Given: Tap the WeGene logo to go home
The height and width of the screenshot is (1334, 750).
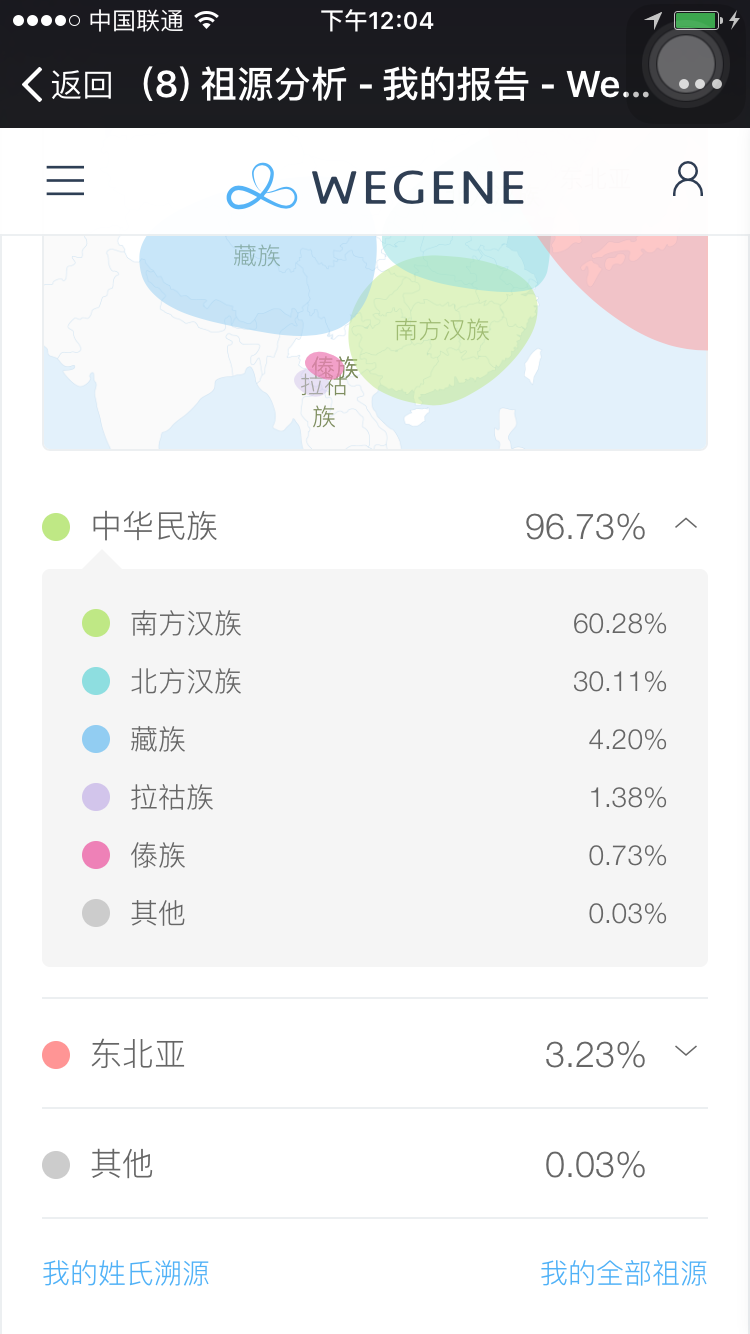Looking at the screenshot, I should click(x=375, y=186).
